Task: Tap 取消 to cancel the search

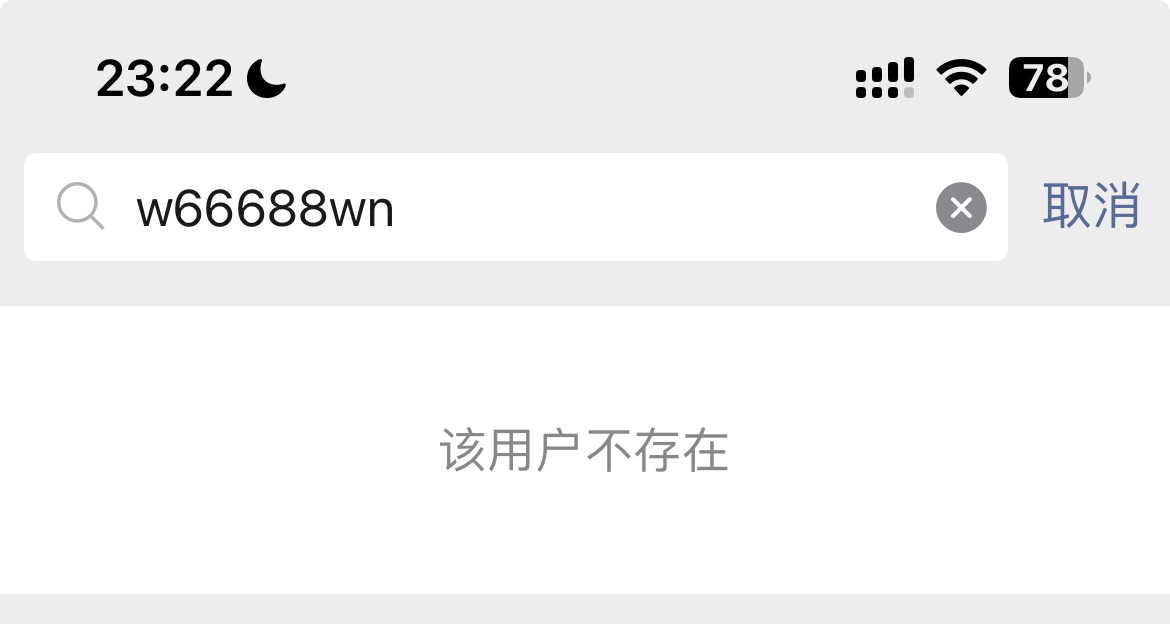Action: point(1091,207)
